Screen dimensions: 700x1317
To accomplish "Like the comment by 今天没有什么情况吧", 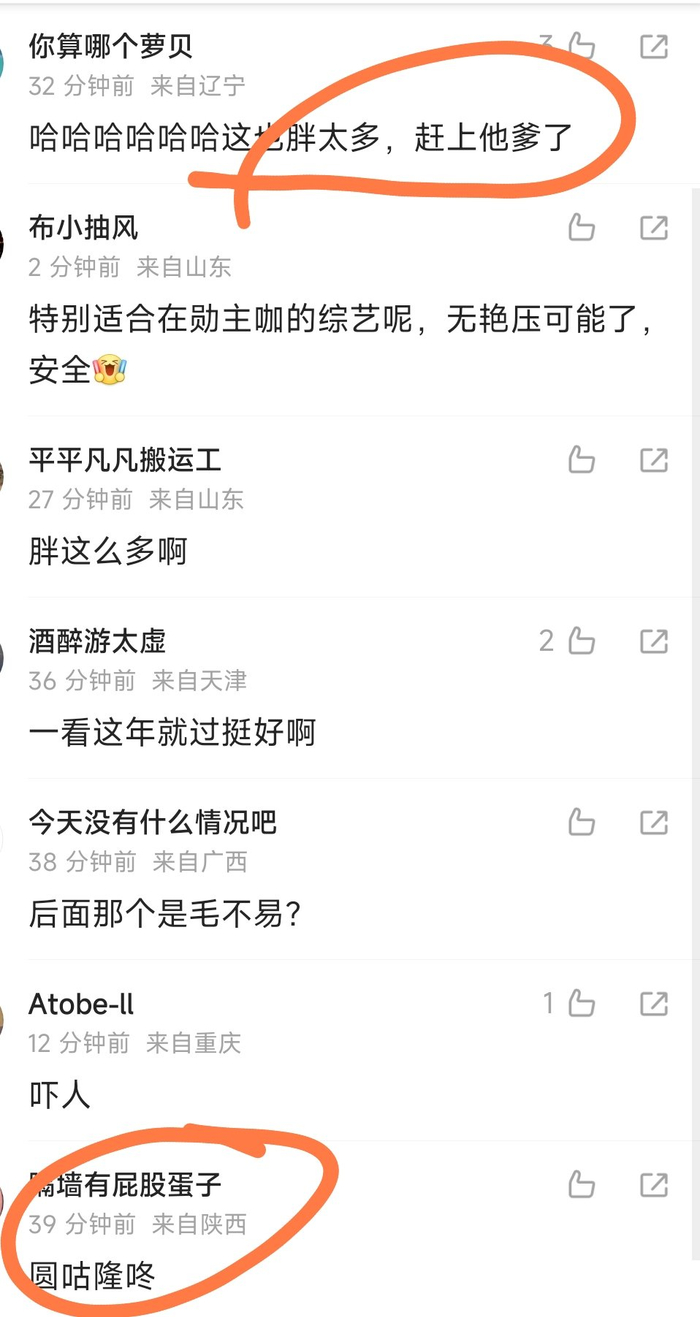I will click(581, 822).
